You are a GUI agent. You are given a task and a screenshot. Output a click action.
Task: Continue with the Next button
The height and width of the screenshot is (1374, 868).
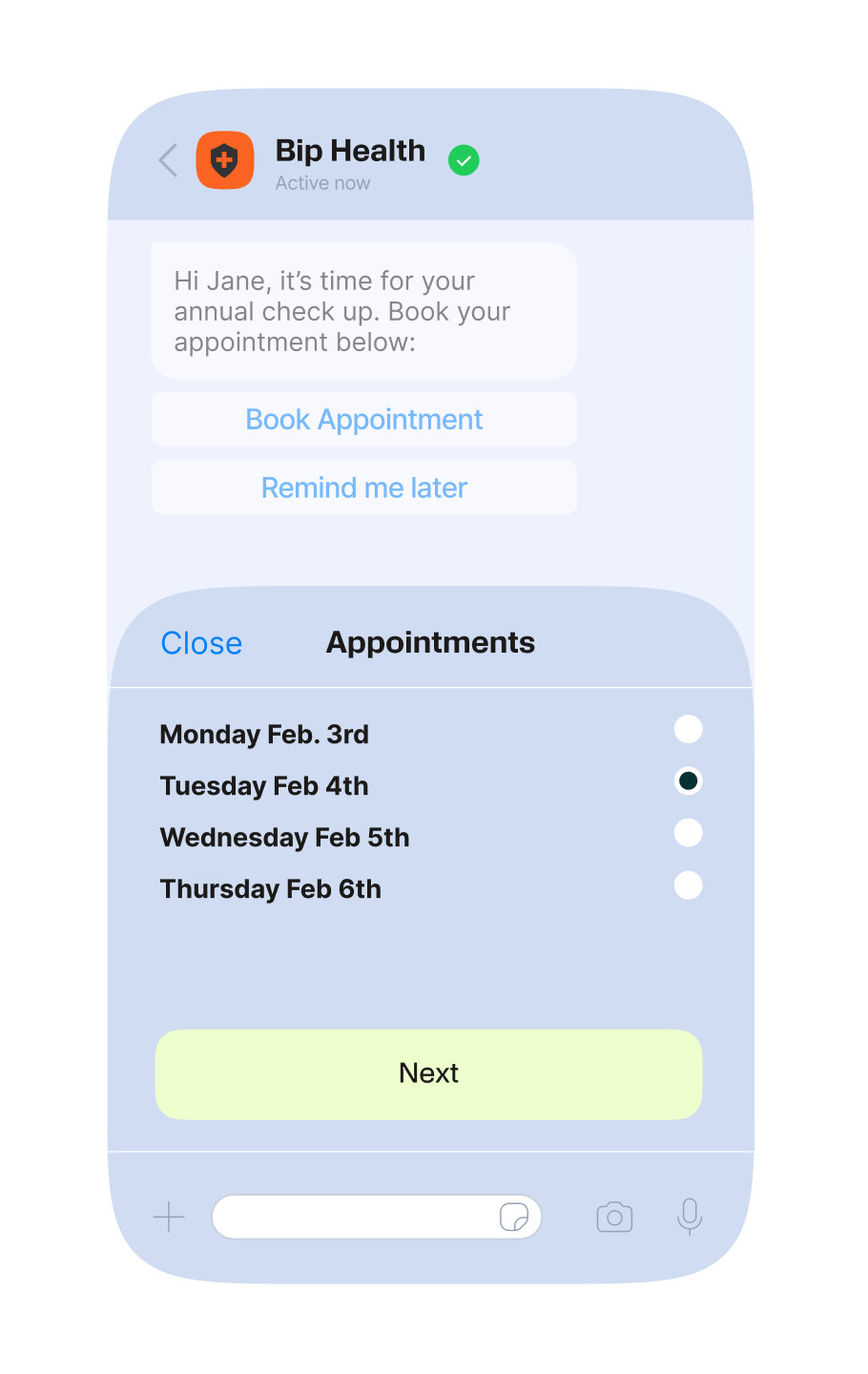428,1073
